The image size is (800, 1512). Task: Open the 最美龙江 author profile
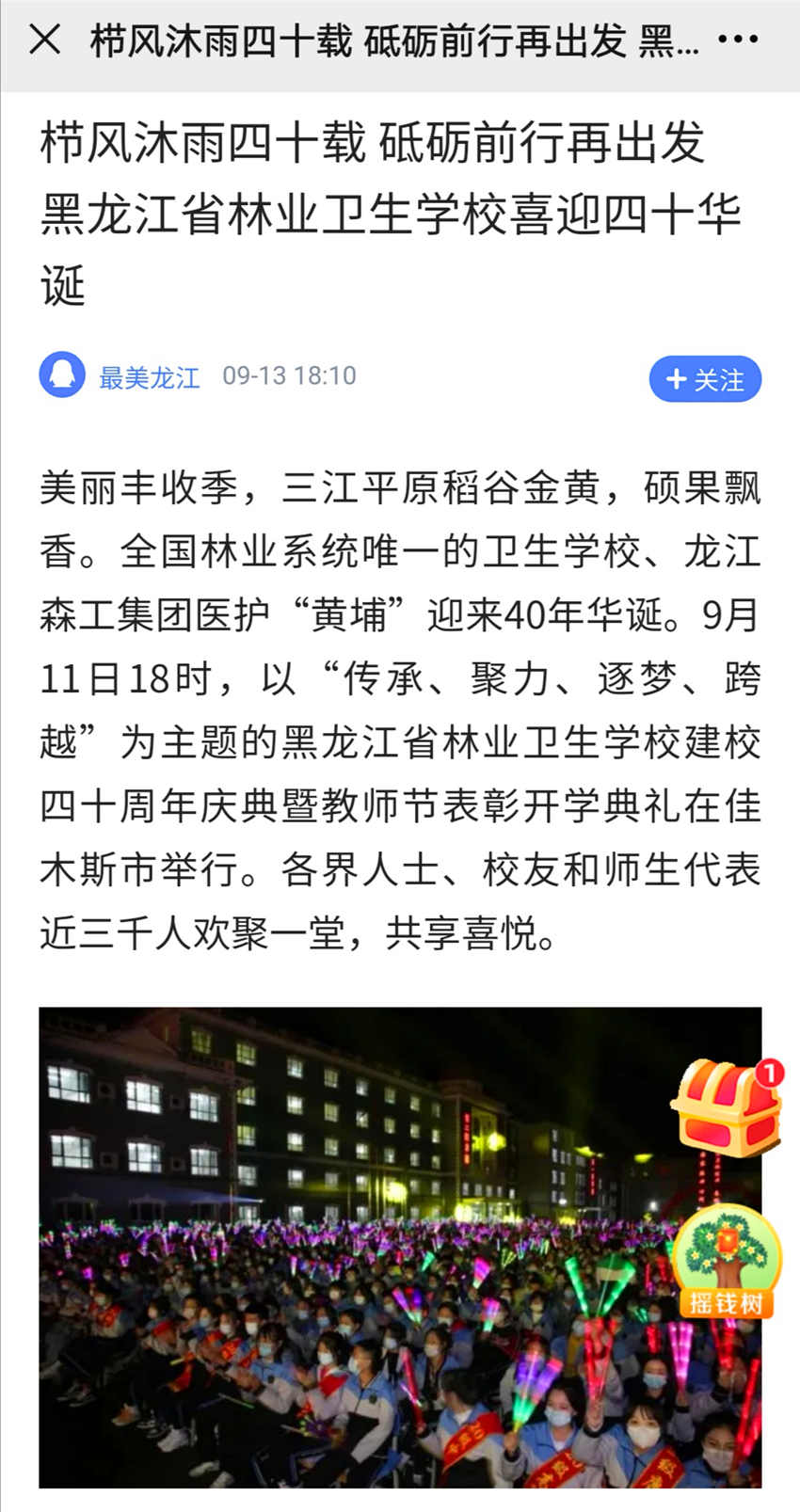tap(149, 377)
